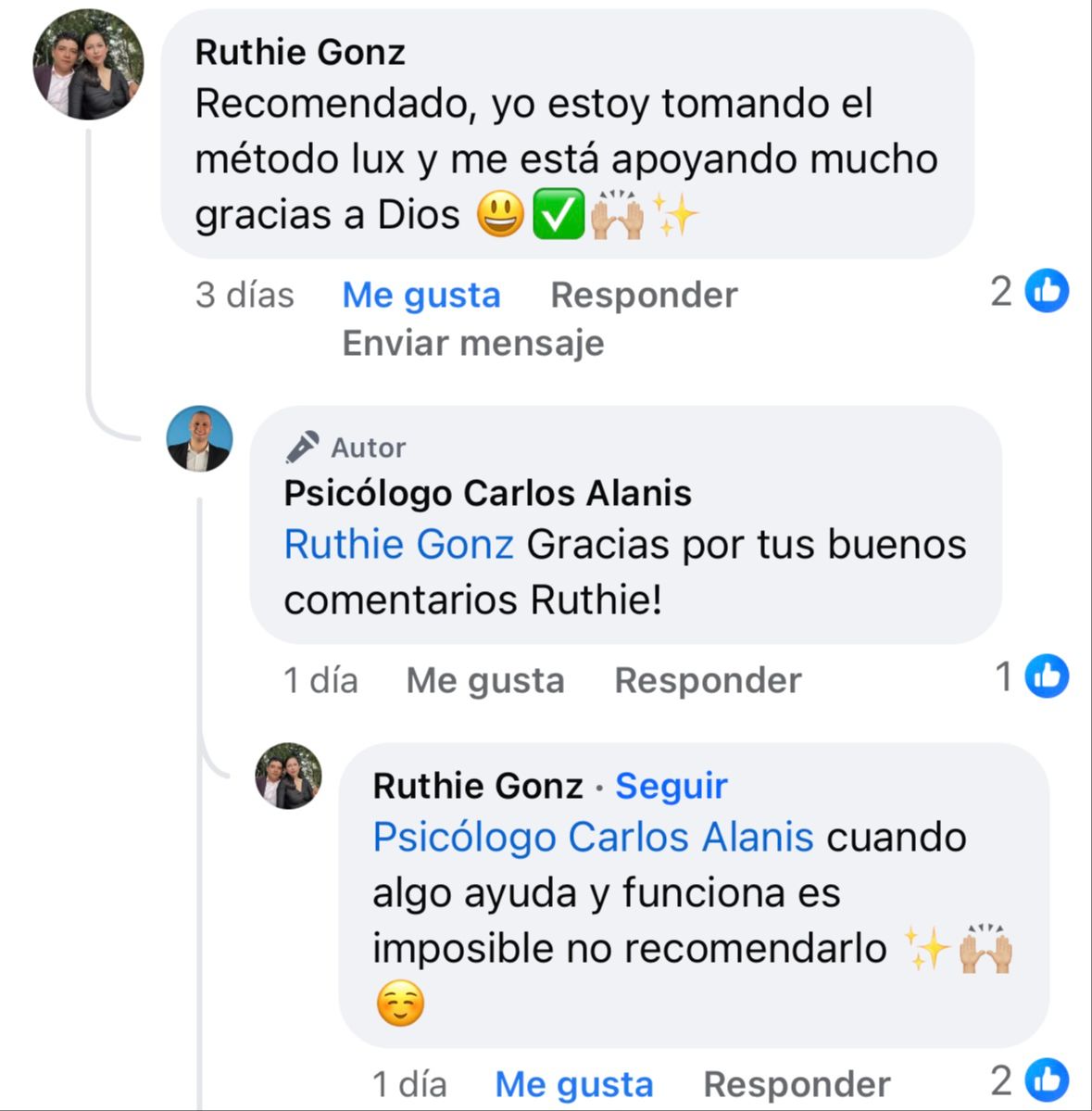Image resolution: width=1092 pixels, height=1111 pixels.
Task: Reply to Ruthie's método lux comment
Action: tap(644, 296)
